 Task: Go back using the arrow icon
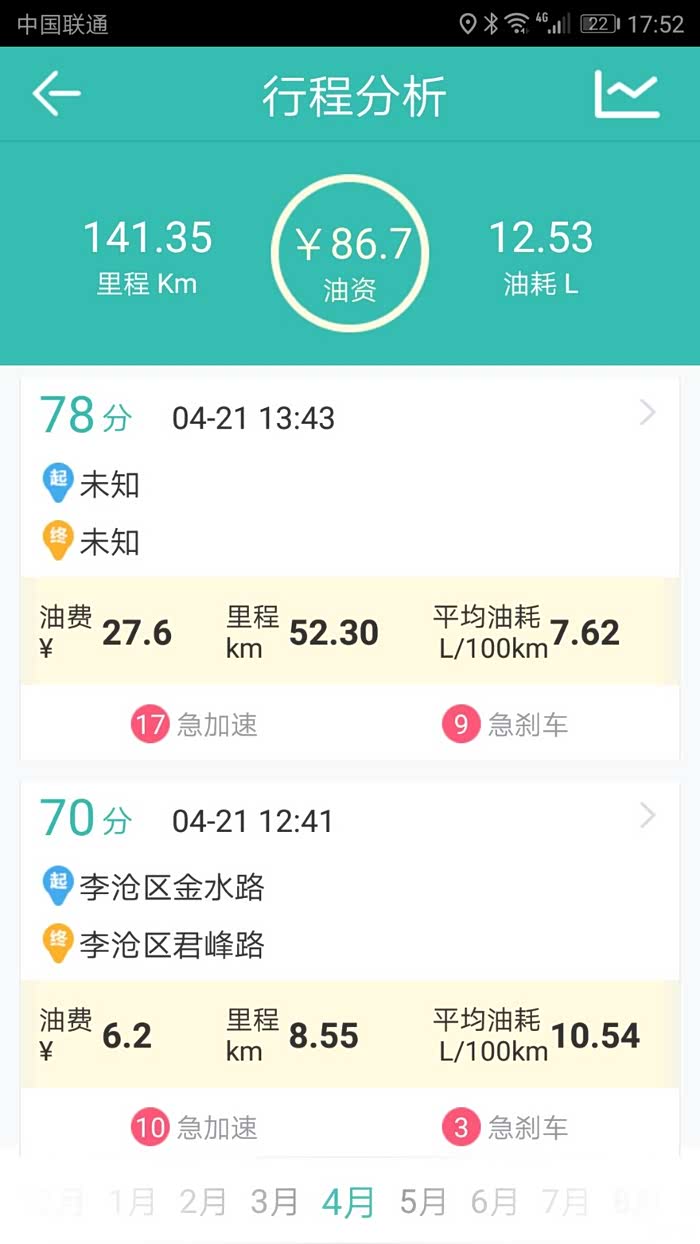(56, 94)
